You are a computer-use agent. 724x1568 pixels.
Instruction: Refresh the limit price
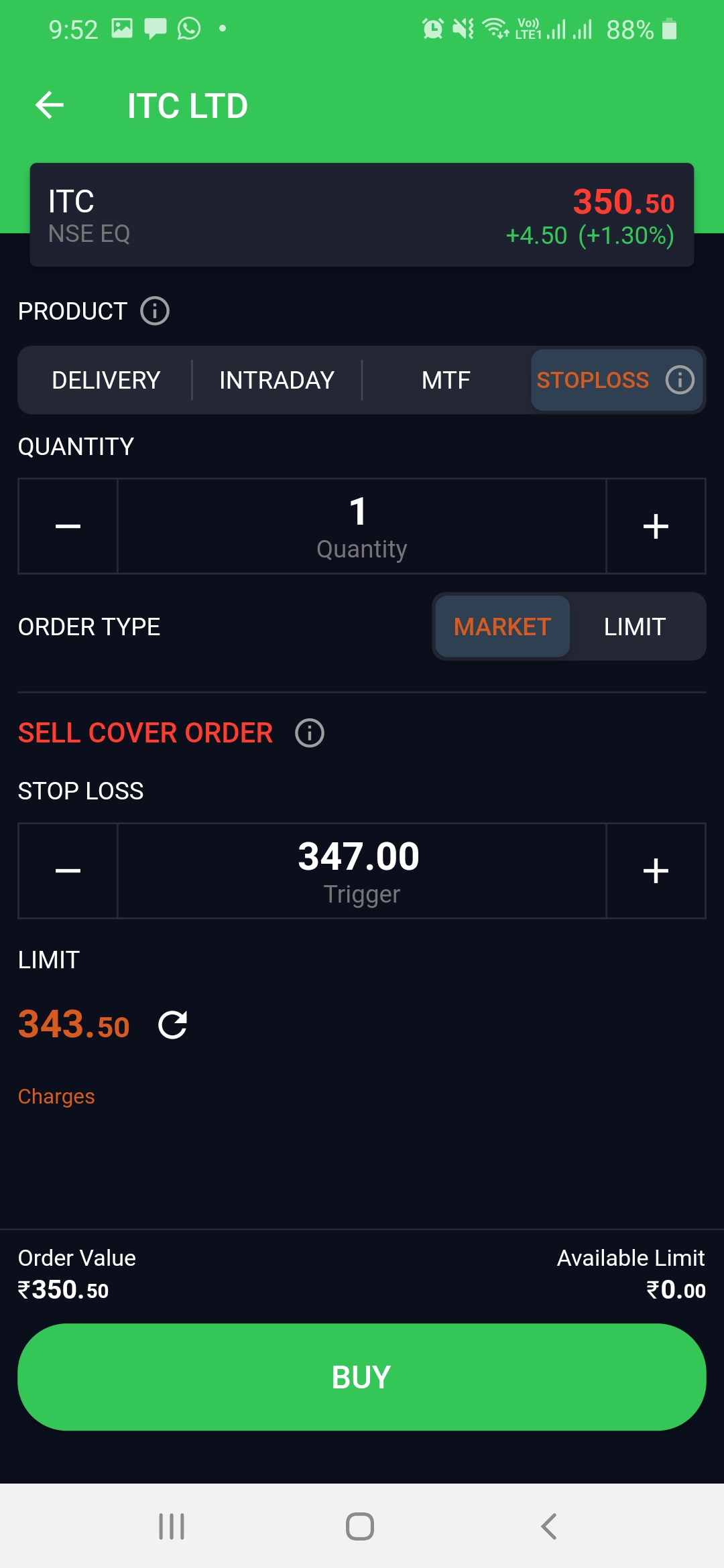[x=172, y=1025]
